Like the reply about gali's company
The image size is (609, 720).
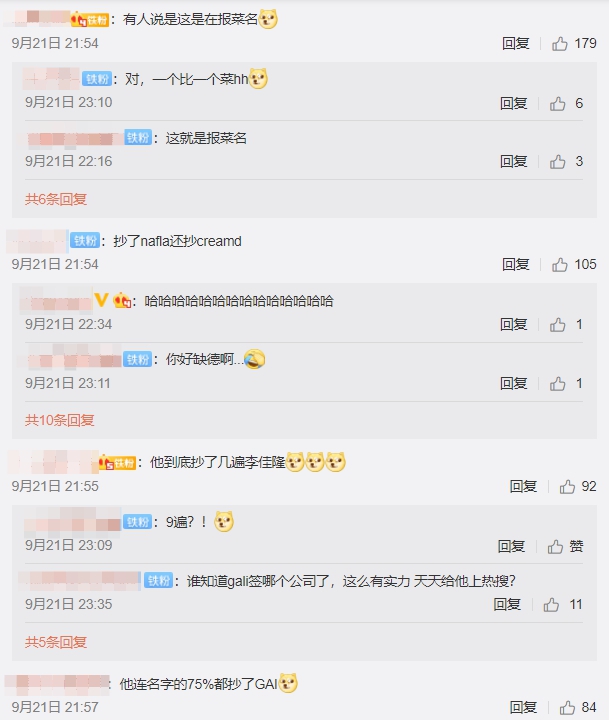pos(551,605)
